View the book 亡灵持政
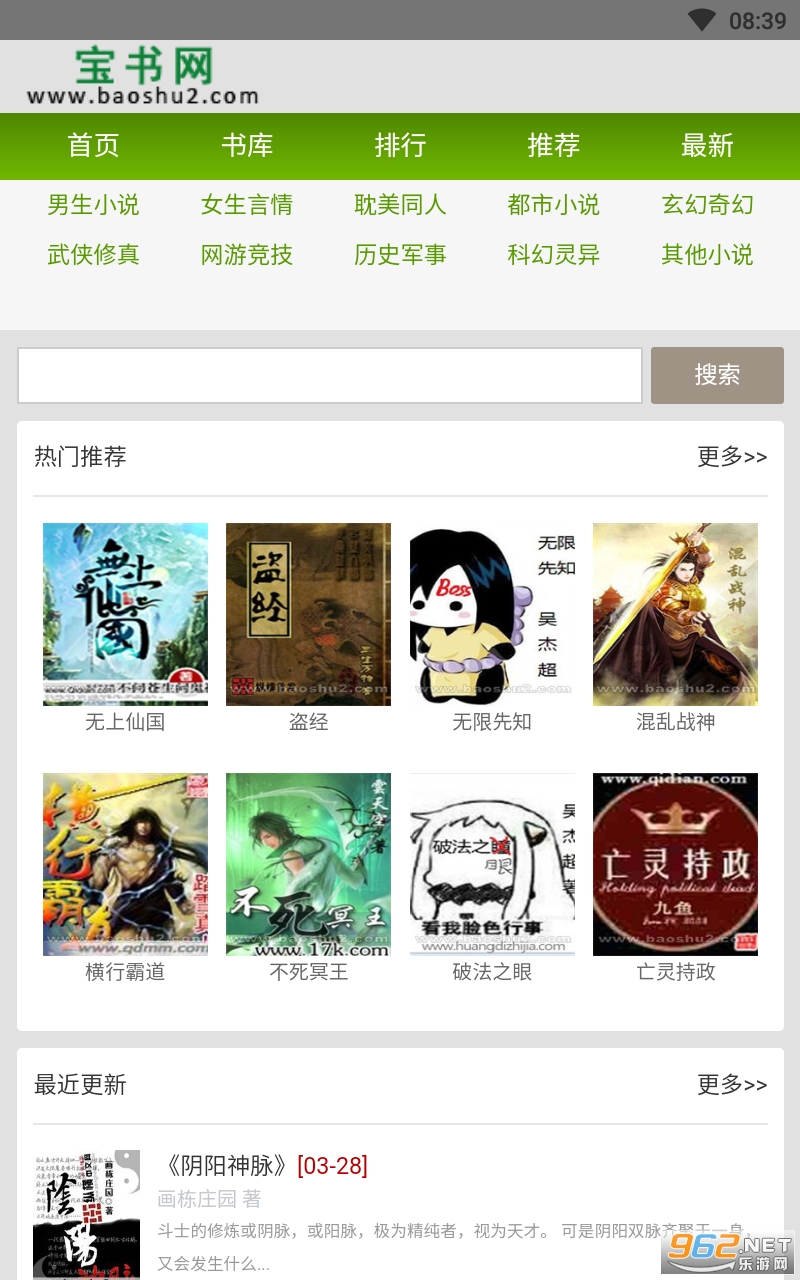 [675, 877]
